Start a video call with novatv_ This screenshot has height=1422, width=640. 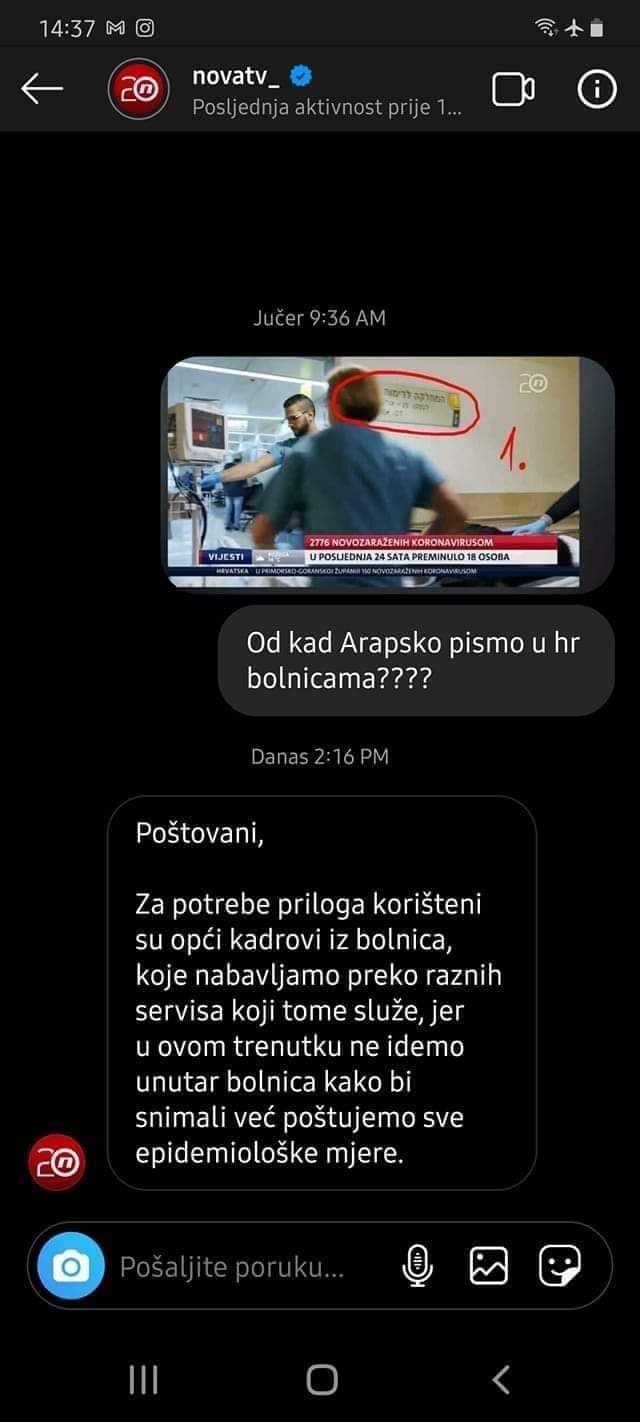coord(513,90)
